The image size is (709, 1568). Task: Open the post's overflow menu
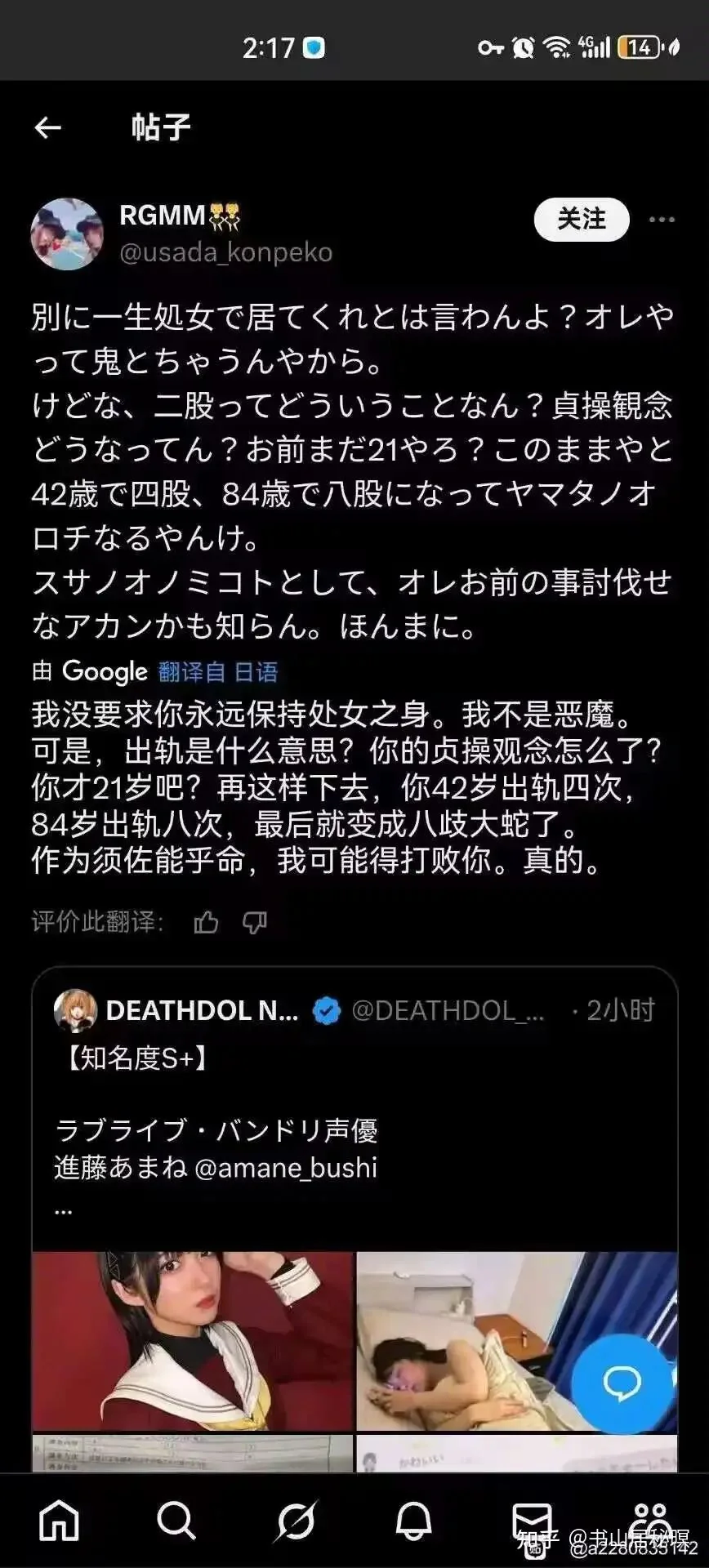pos(662,220)
